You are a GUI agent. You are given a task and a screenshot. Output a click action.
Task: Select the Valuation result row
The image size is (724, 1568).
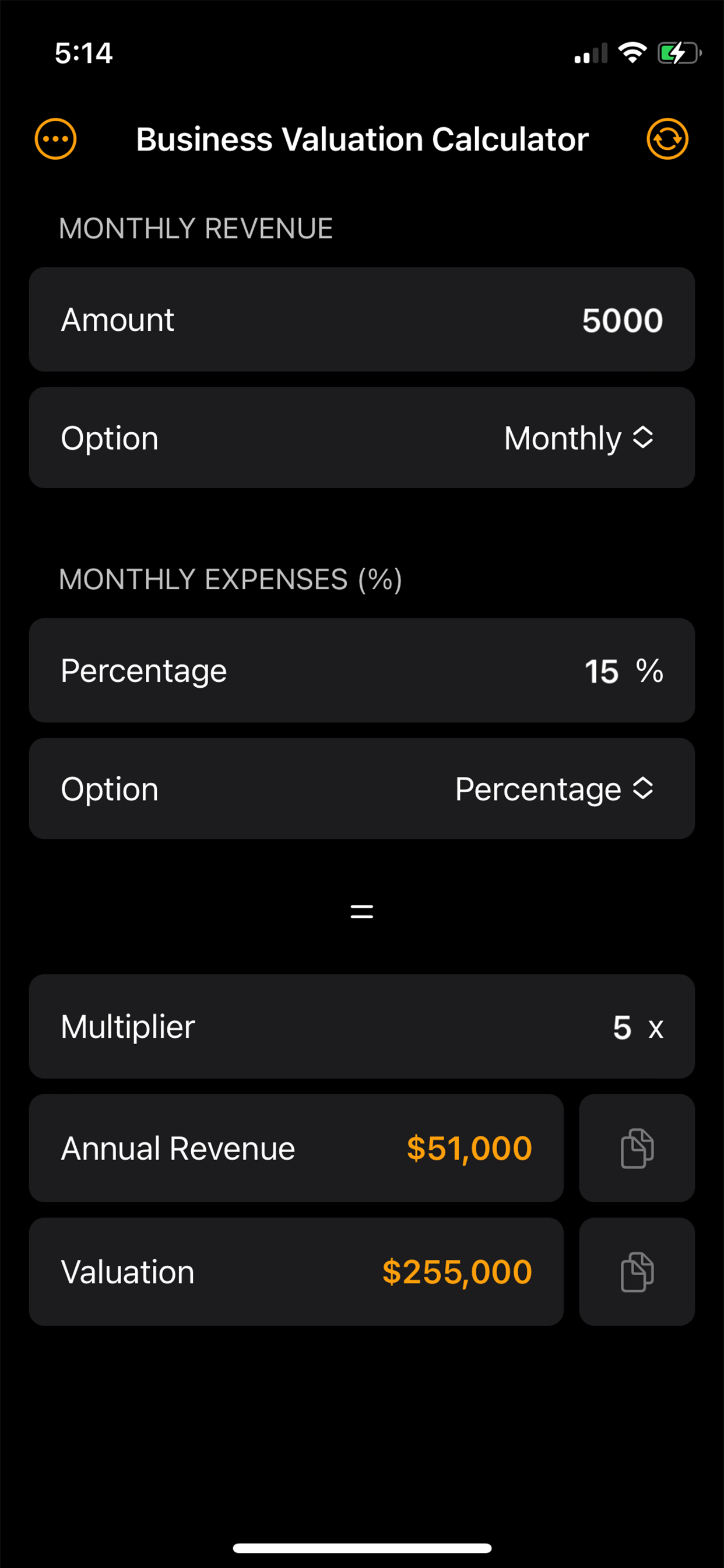click(x=296, y=1272)
